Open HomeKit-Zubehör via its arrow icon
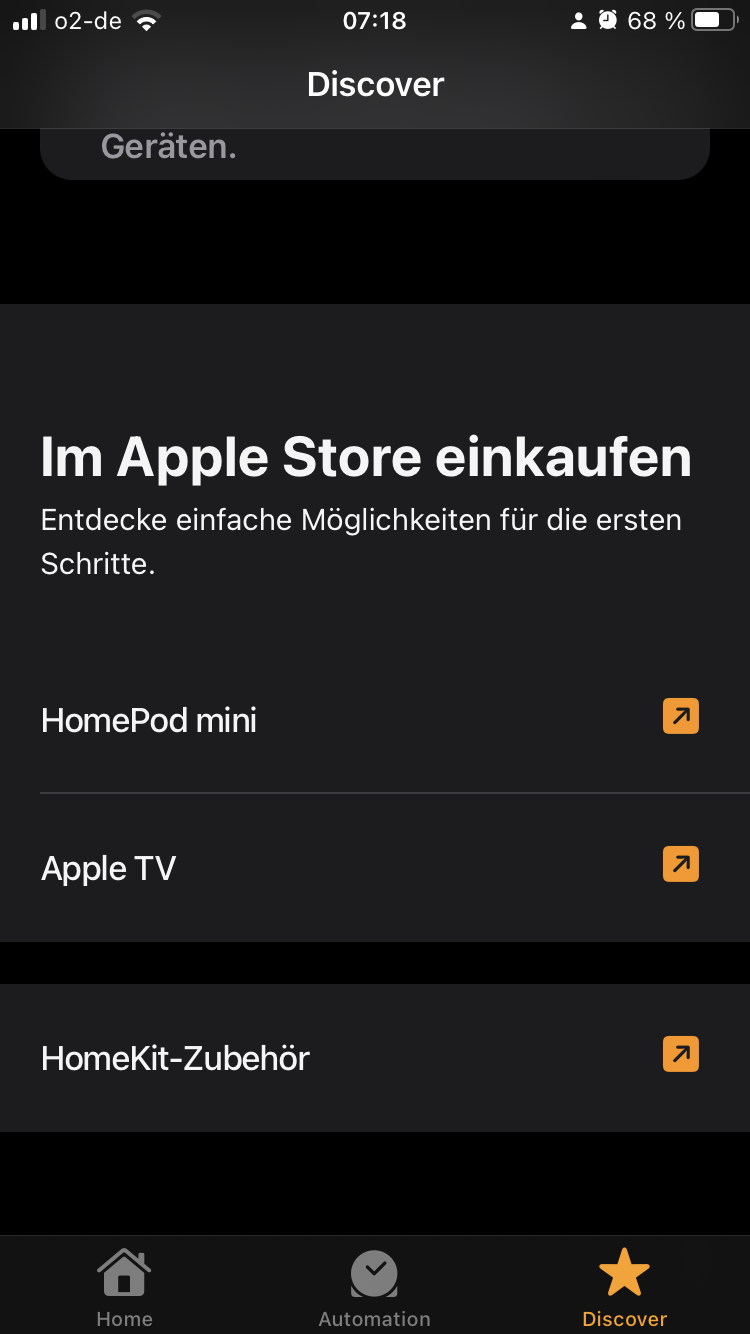This screenshot has width=750, height=1334. (x=680, y=1054)
